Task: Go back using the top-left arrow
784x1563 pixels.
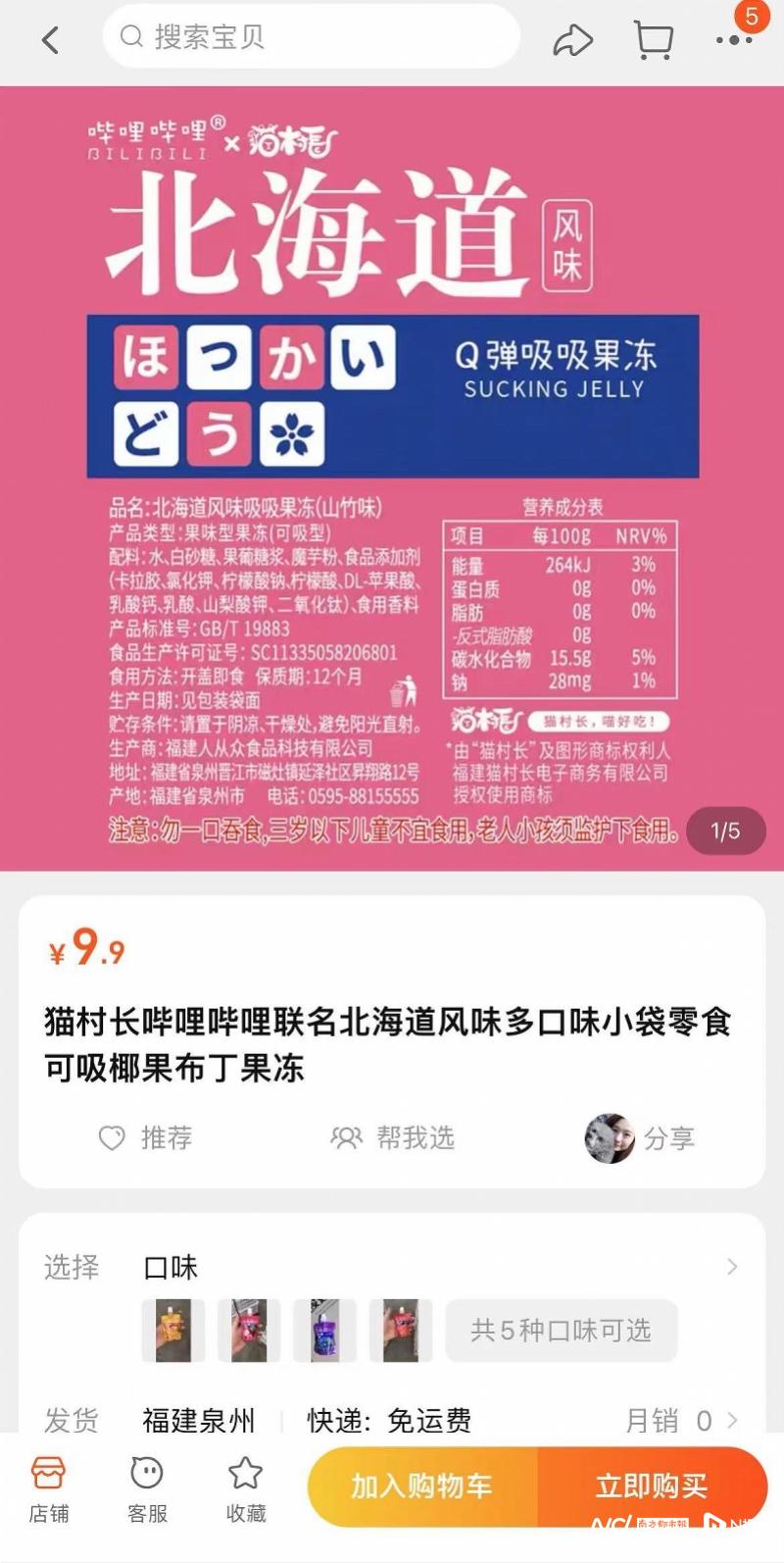Action: pyautogui.click(x=51, y=40)
